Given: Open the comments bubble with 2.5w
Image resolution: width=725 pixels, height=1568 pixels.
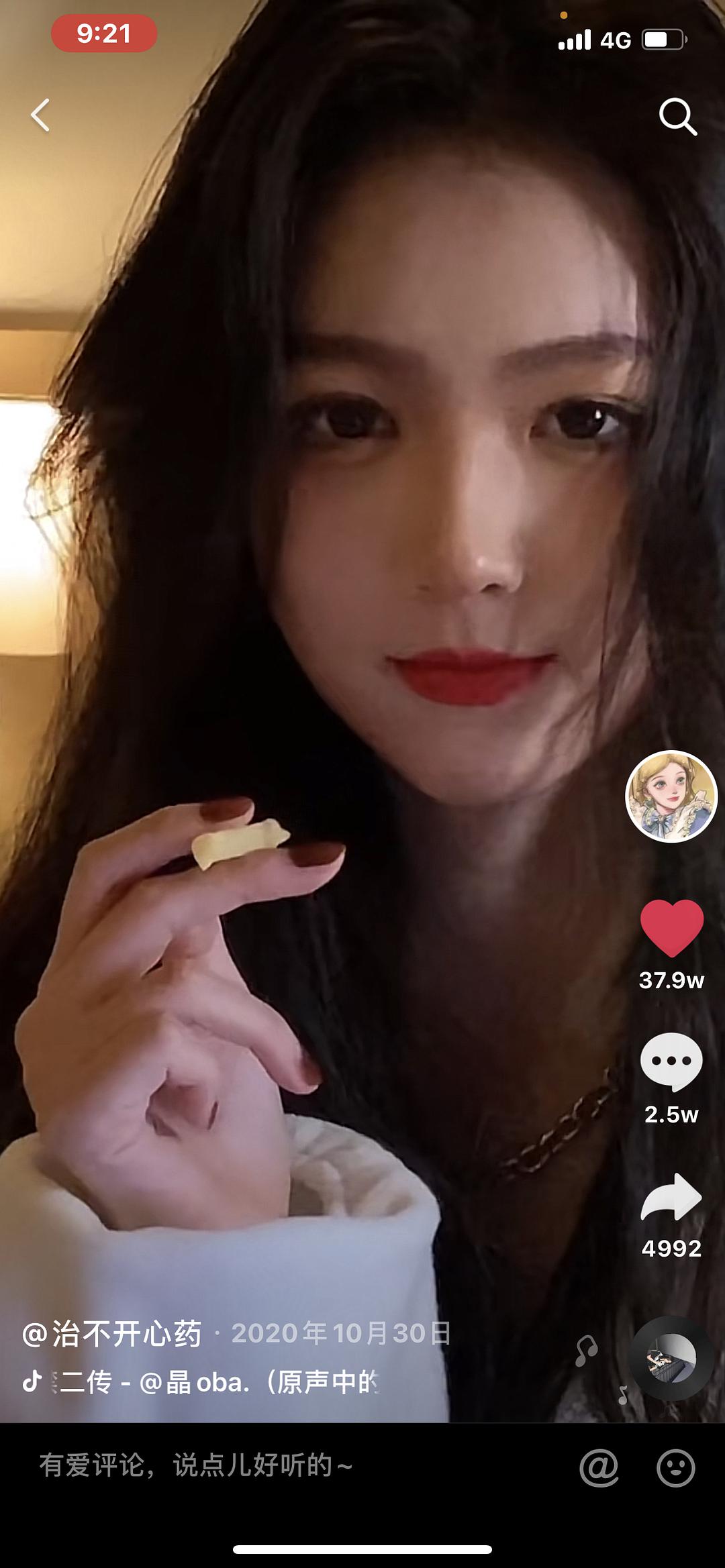Looking at the screenshot, I should 671,1061.
